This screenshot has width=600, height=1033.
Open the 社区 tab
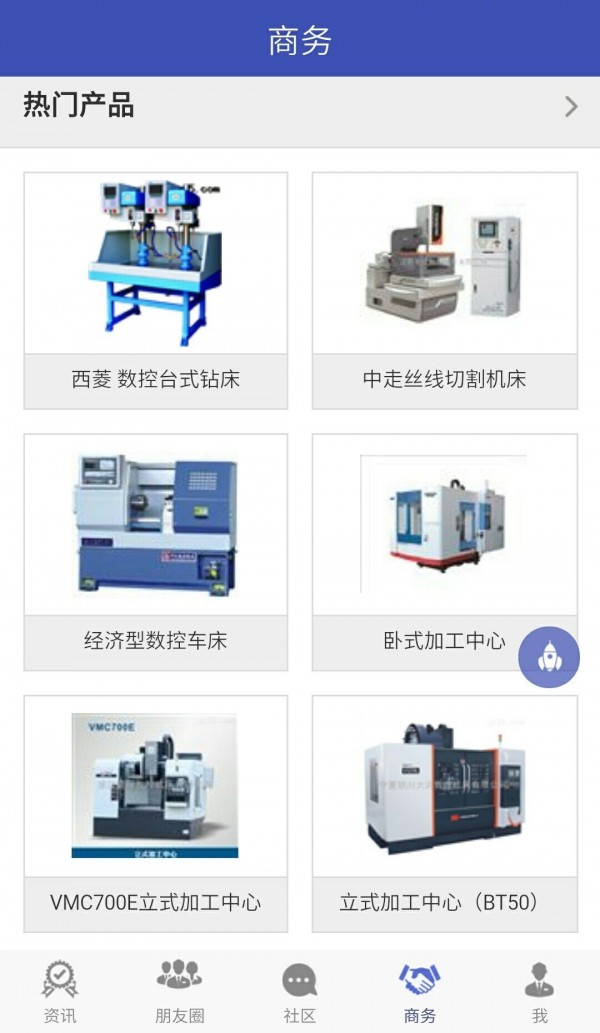[300, 992]
